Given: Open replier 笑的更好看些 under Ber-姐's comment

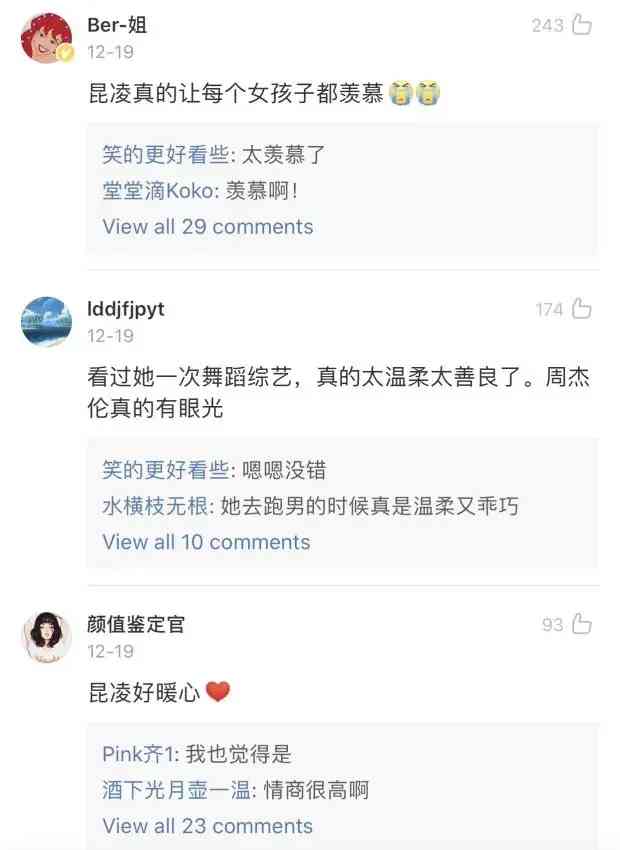Looking at the screenshot, I should coord(165,155).
